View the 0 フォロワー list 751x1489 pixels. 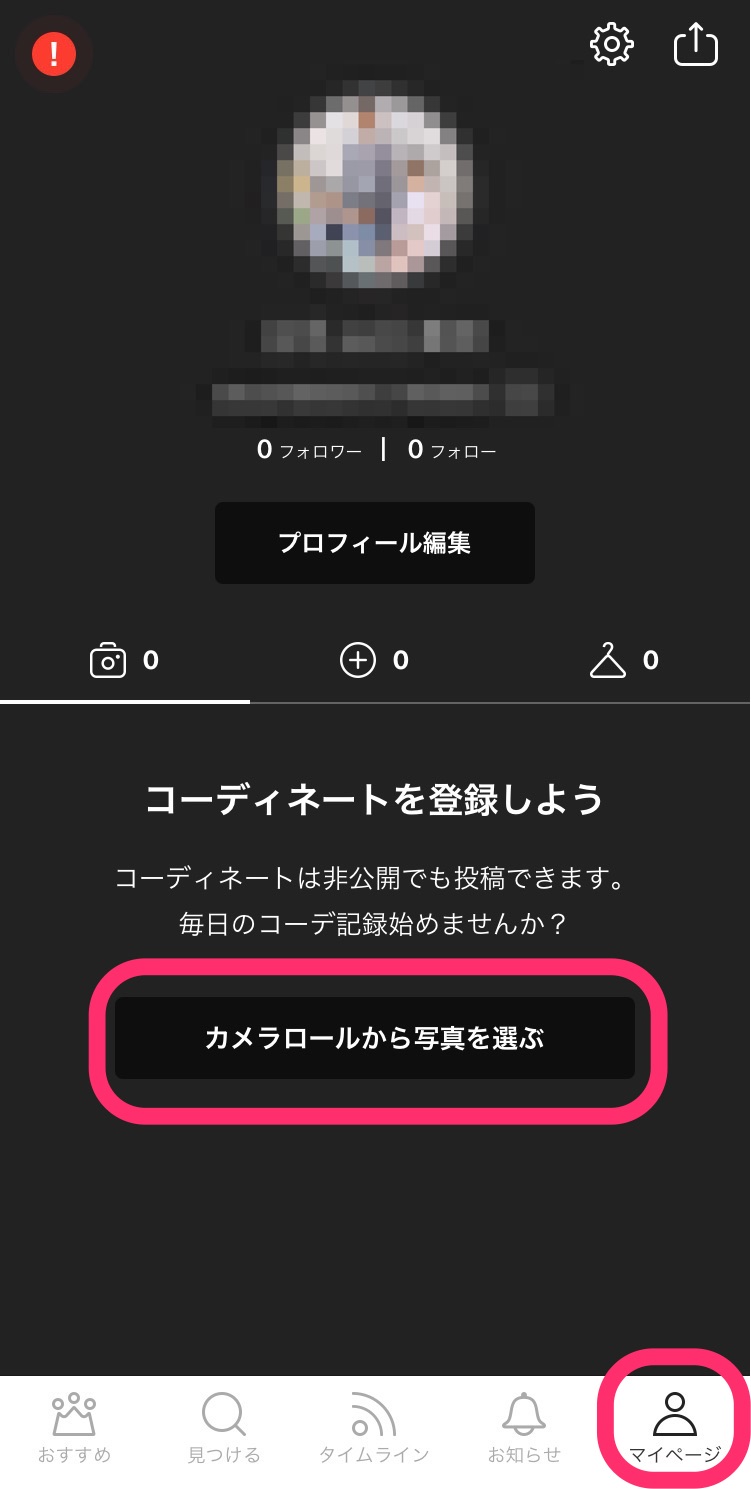(x=309, y=450)
